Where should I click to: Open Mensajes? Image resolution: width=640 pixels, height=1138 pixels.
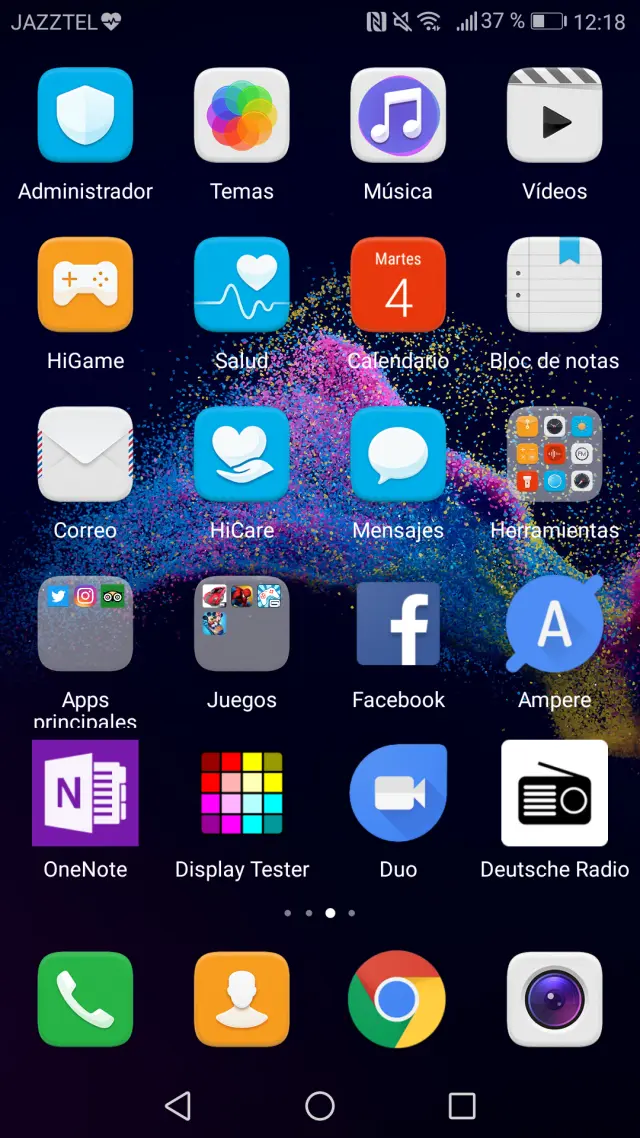pos(398,455)
